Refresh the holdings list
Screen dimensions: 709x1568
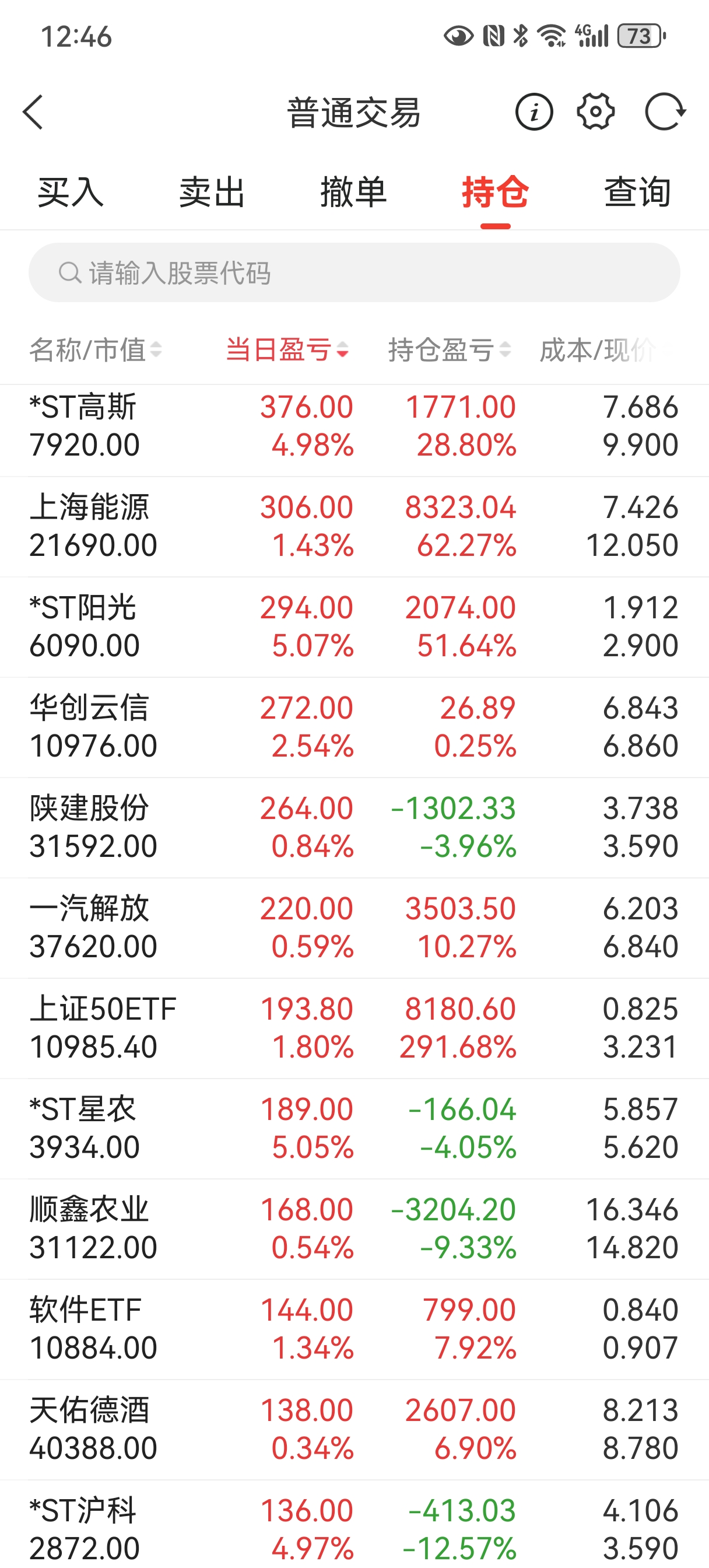[665, 112]
